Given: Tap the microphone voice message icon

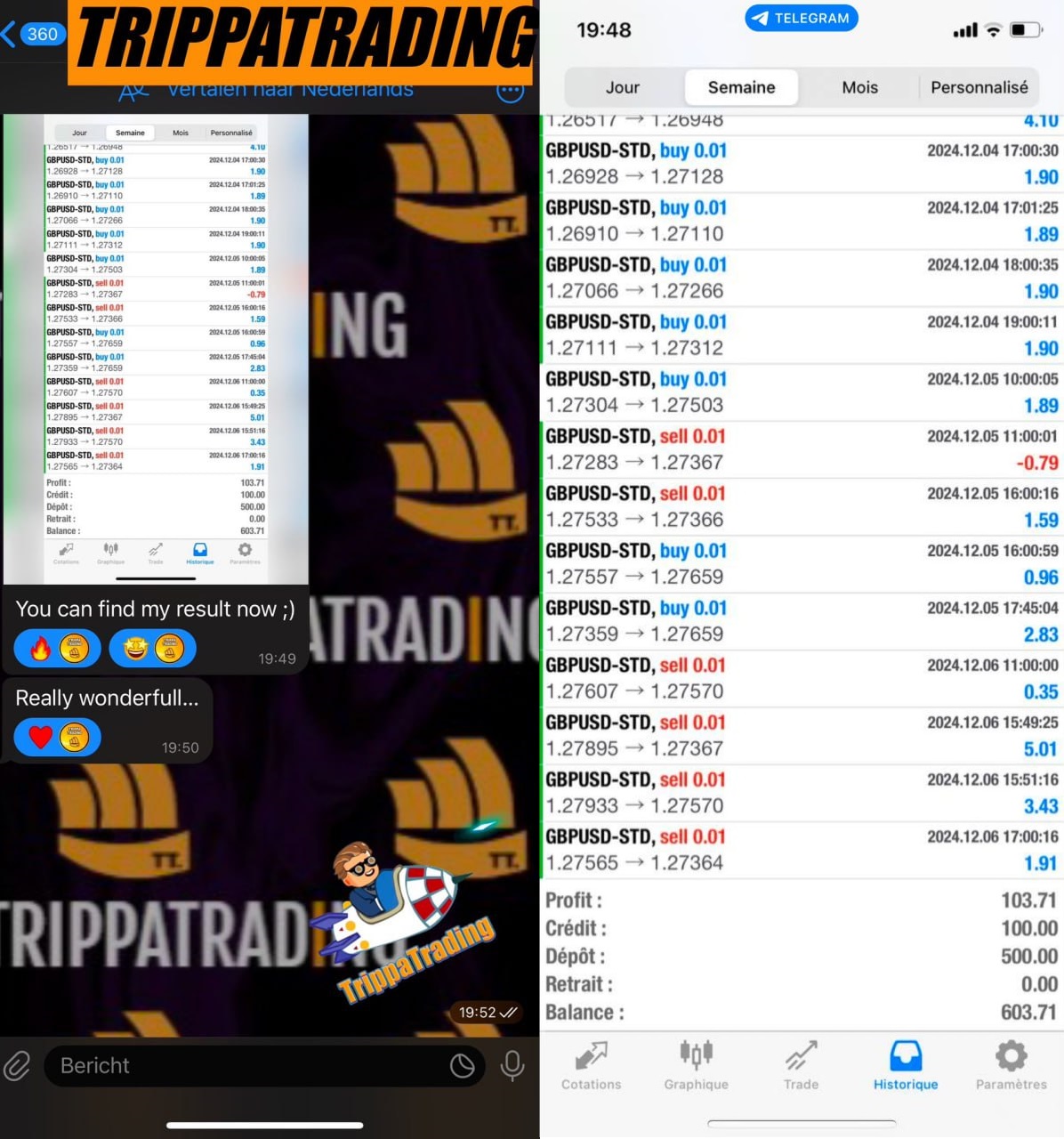Looking at the screenshot, I should click(512, 1065).
